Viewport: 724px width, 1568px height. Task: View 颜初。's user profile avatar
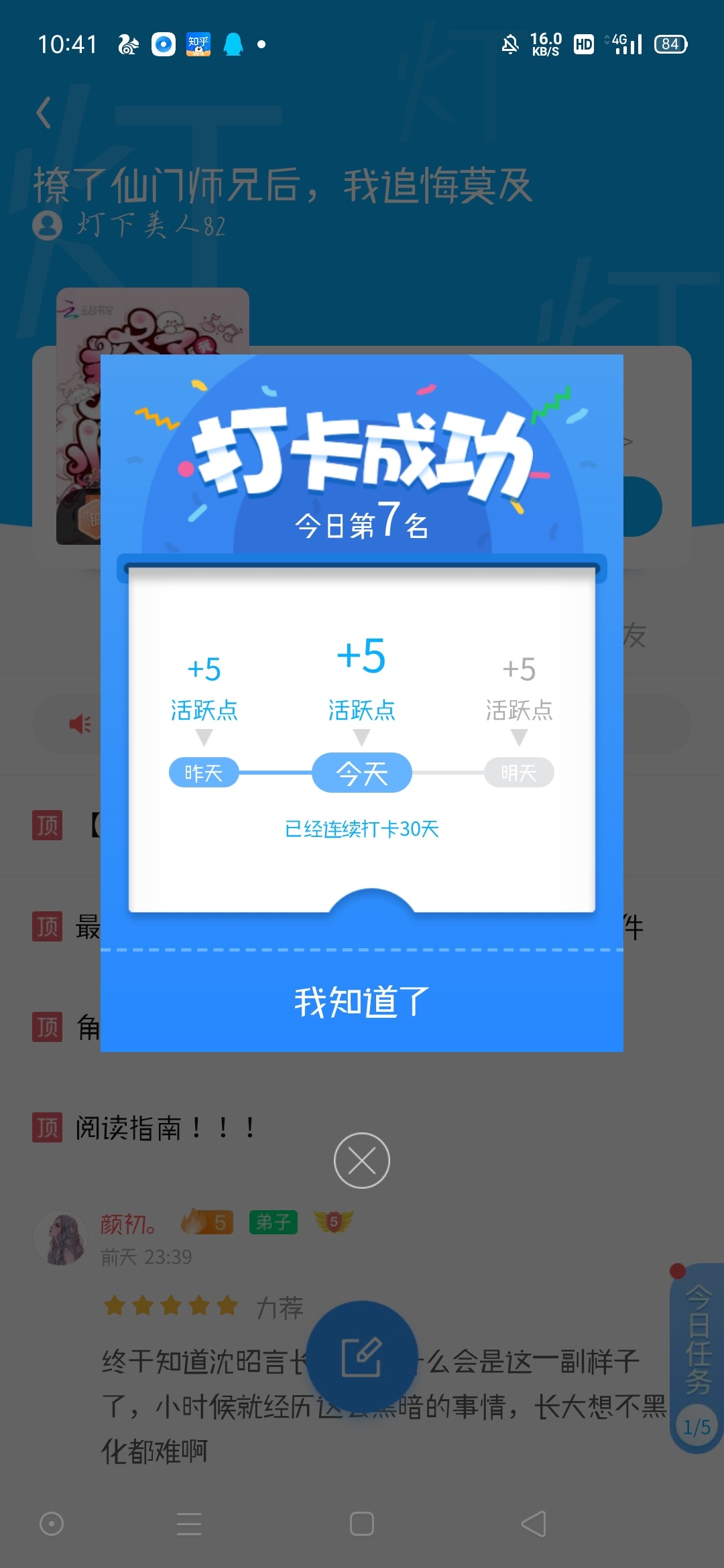point(60,1238)
